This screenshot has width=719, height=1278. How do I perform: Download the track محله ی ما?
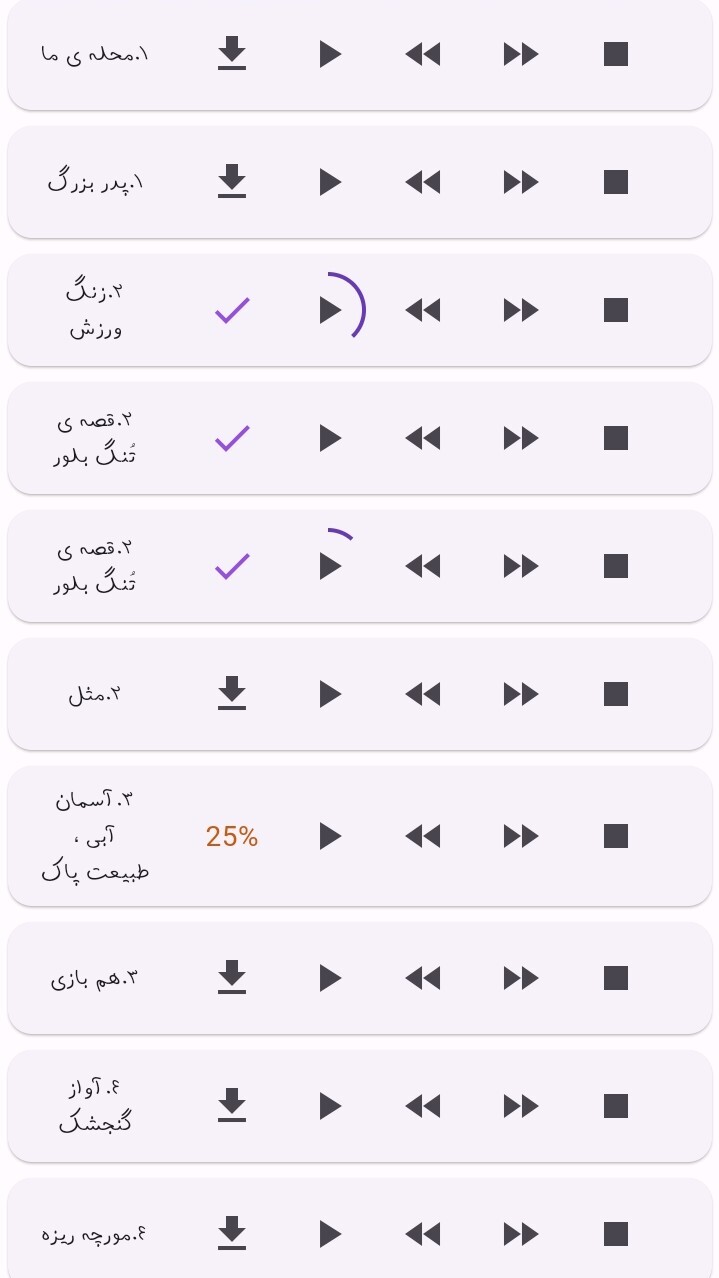point(232,54)
